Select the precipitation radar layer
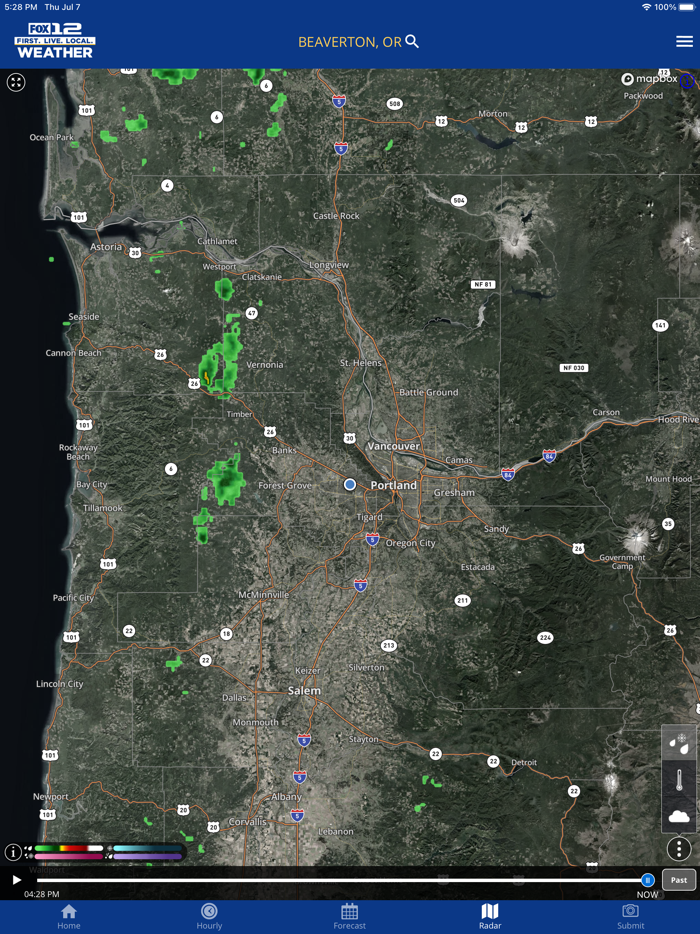This screenshot has height=934, width=700. tap(679, 744)
